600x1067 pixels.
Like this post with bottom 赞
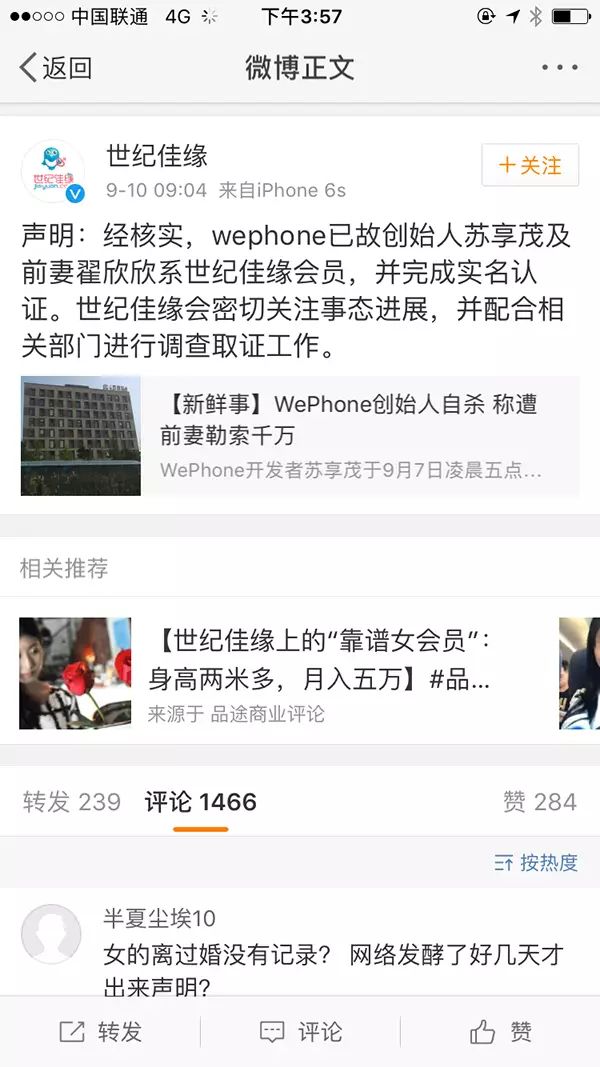click(x=500, y=1032)
